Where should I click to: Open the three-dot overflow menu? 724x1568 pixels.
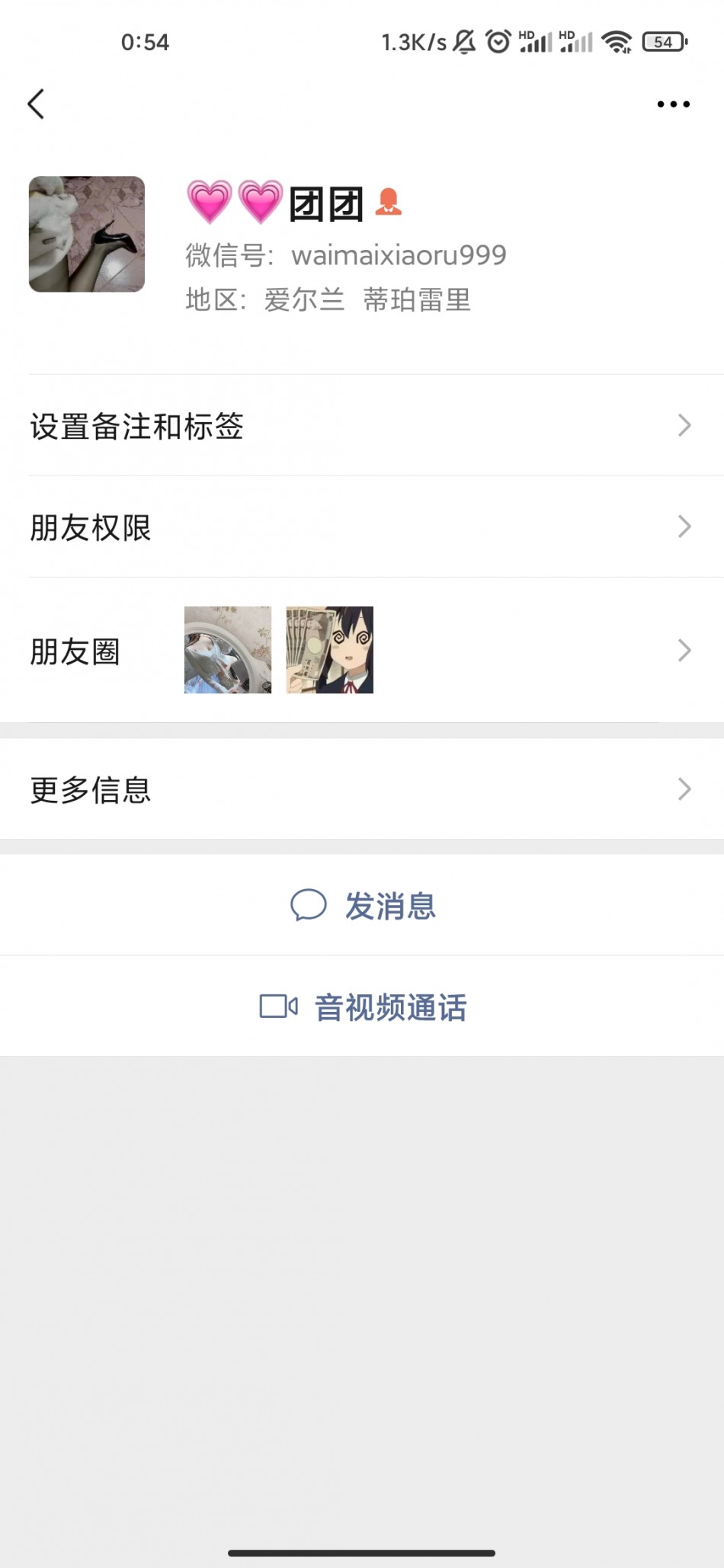[x=673, y=104]
